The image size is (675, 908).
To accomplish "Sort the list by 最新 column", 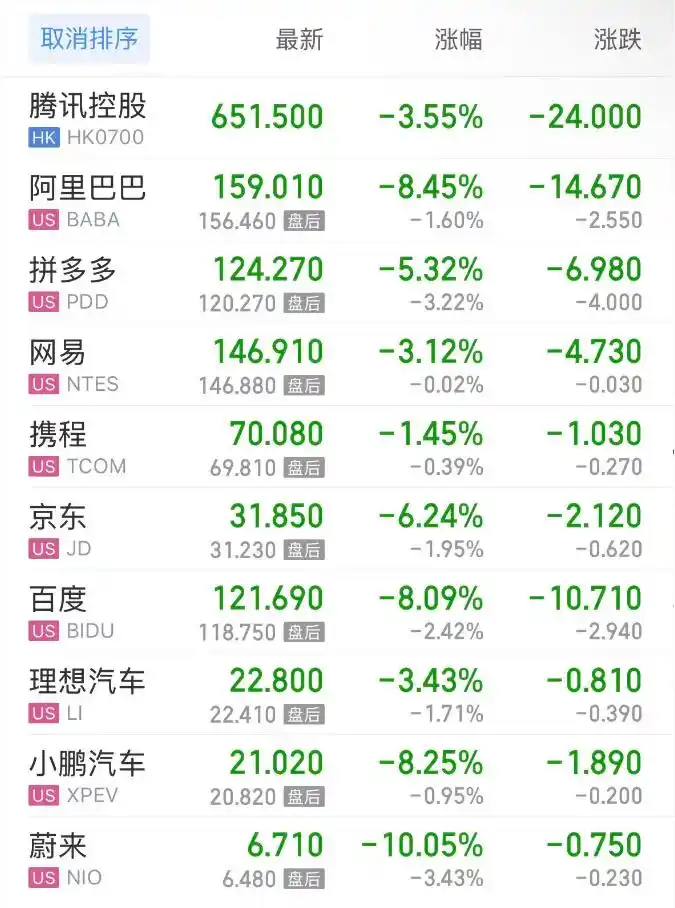I will pos(299,40).
